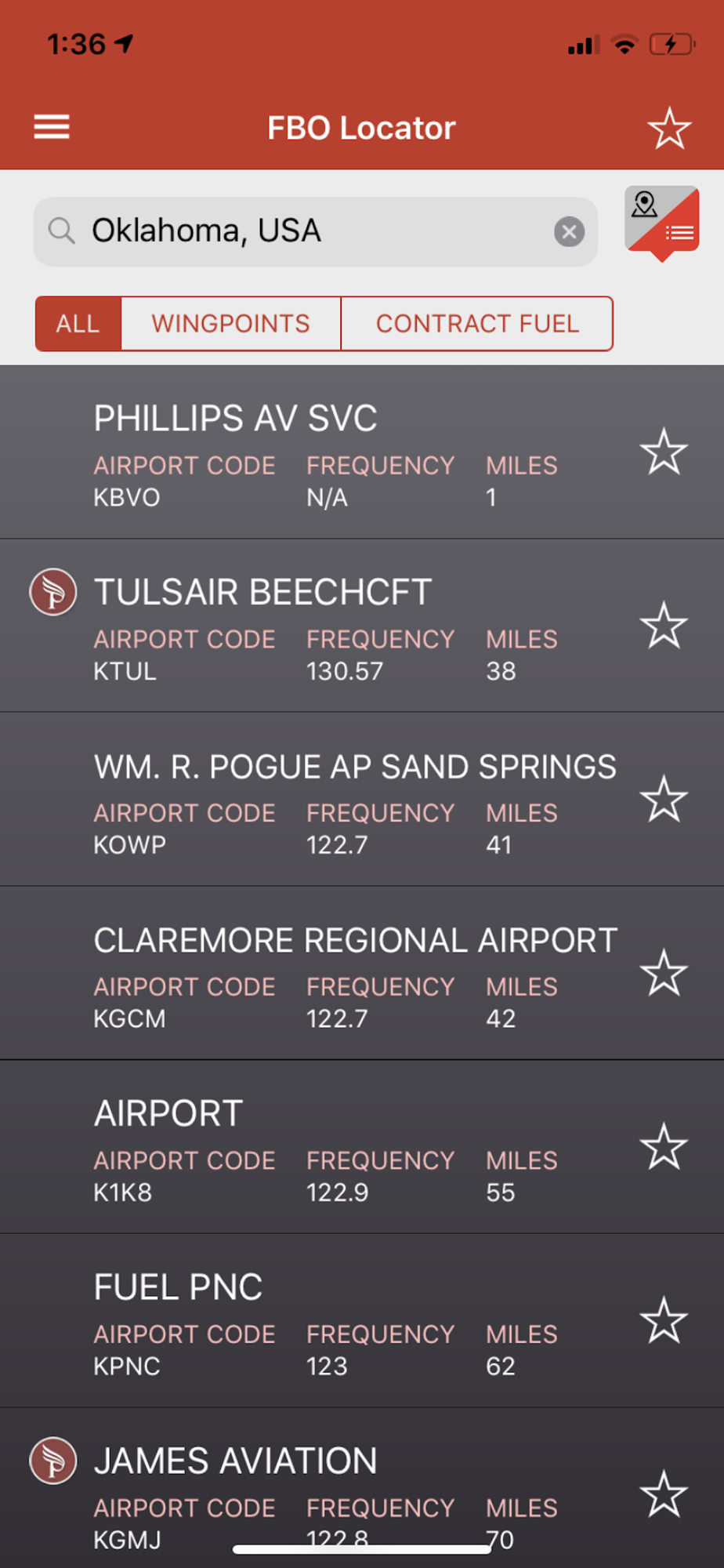Clear the search text

coord(569,231)
